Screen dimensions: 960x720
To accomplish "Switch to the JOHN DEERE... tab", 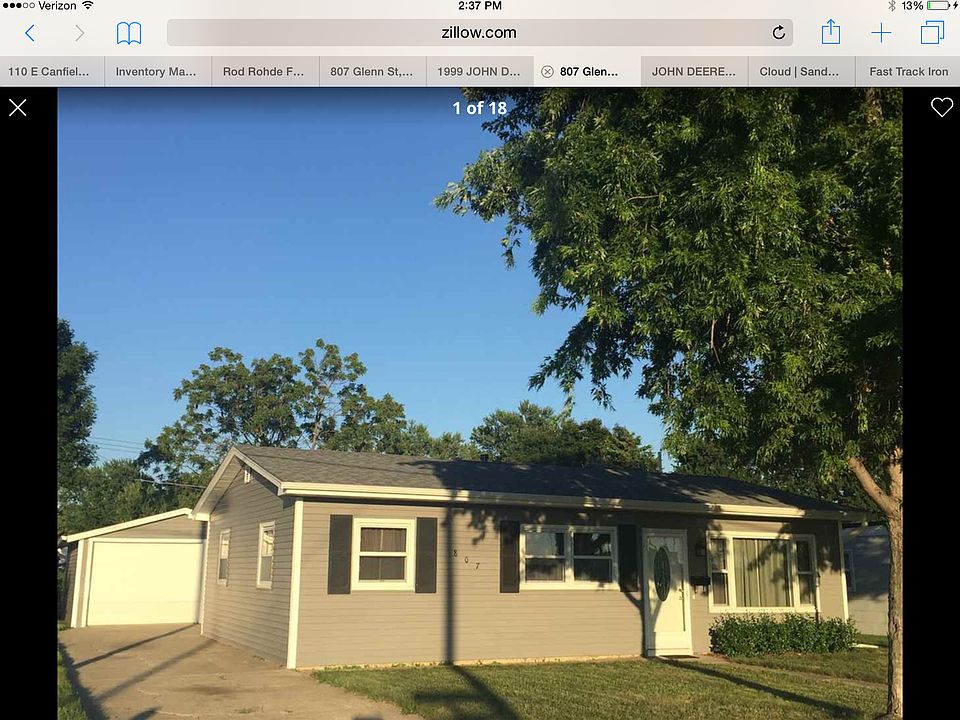I will 694,71.
